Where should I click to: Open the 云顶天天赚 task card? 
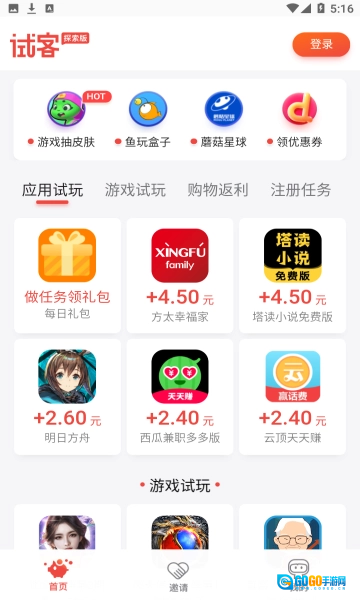click(x=292, y=397)
